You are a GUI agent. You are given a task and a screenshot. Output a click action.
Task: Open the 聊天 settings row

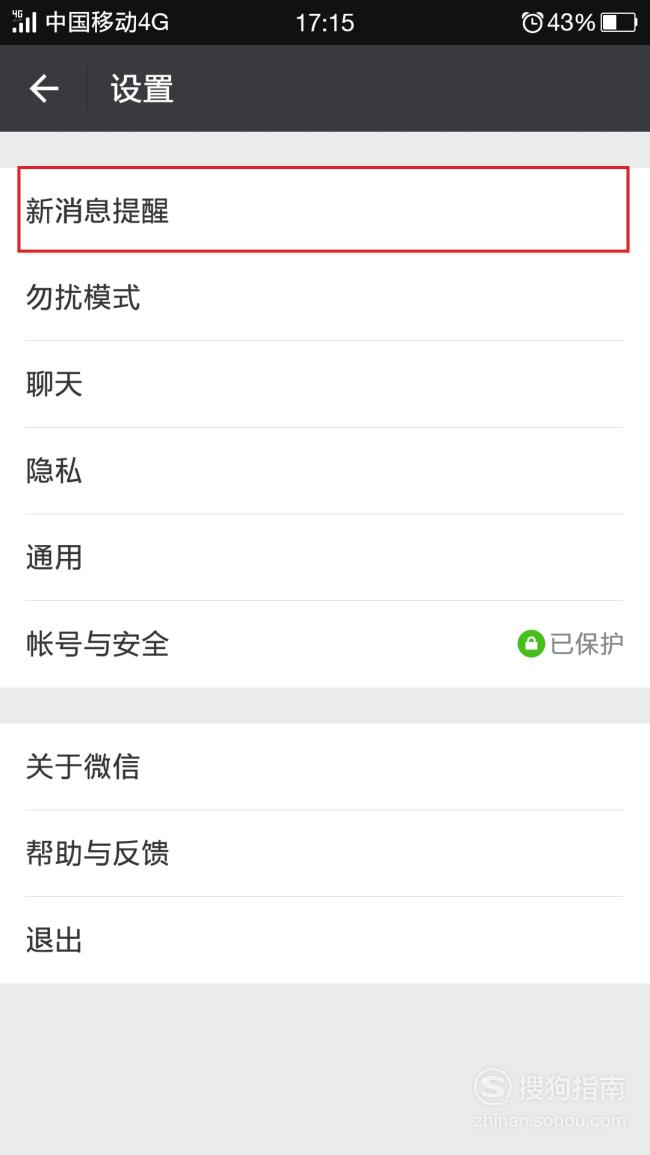click(325, 385)
